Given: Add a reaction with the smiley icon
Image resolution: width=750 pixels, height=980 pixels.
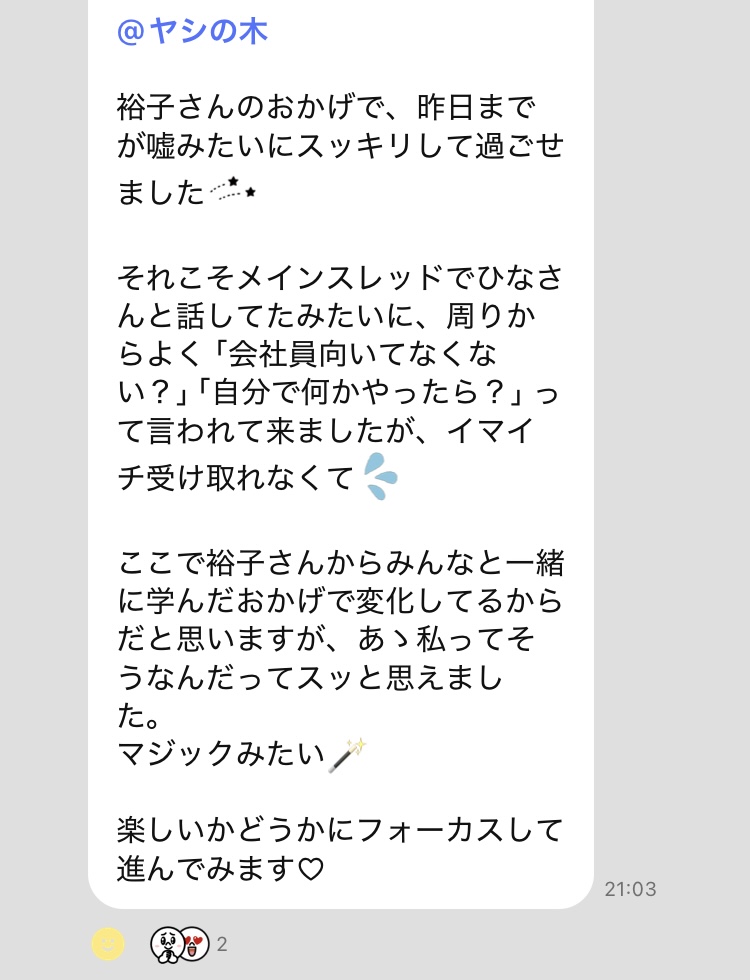Looking at the screenshot, I should click(108, 943).
